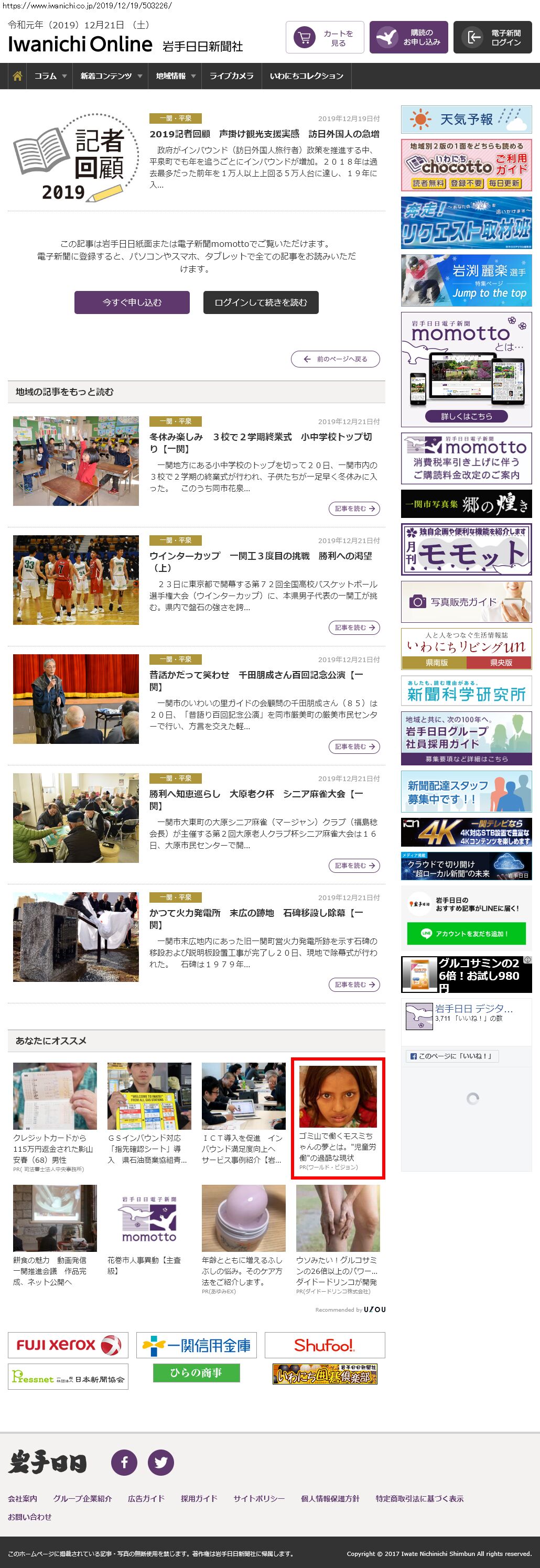540x1568 pixels.
Task: Open the 天気予報 weather banner
Action: click(466, 120)
